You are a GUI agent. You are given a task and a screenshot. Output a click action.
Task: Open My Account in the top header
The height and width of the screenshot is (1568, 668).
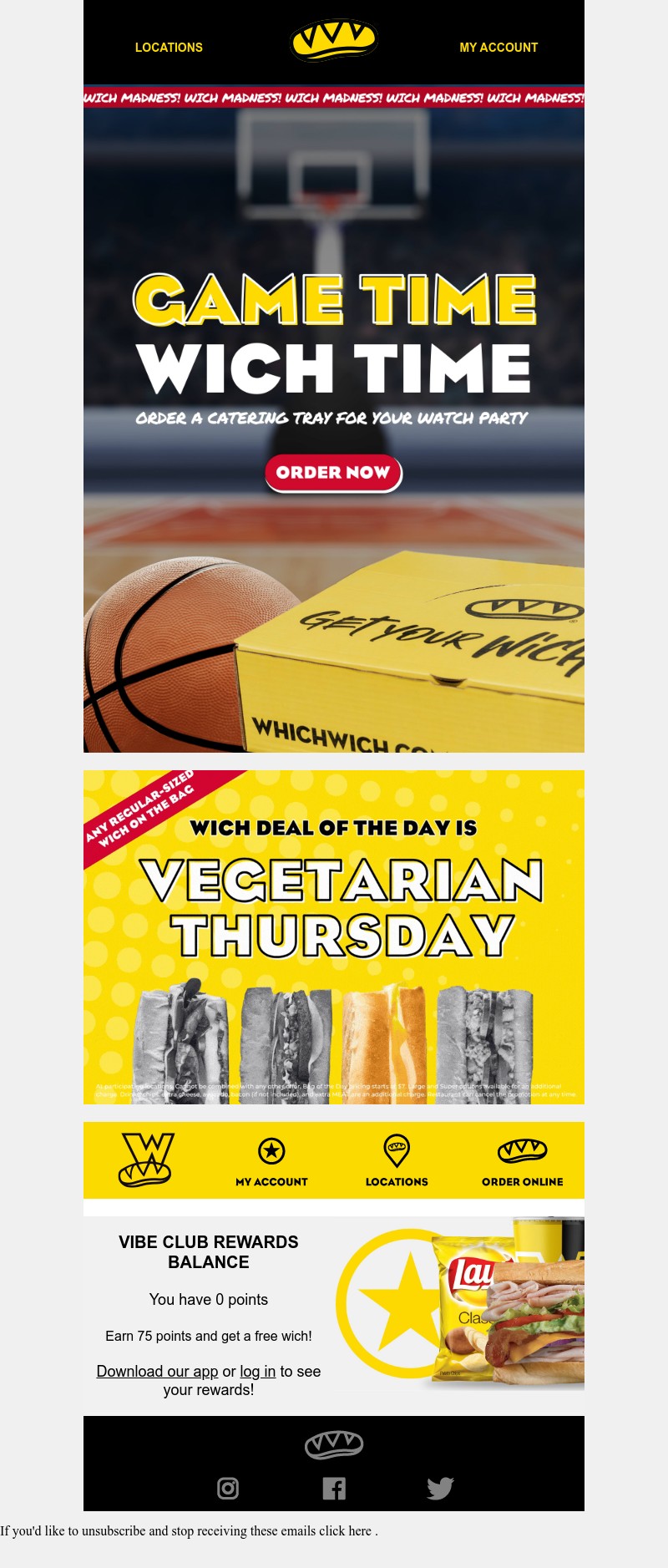pyautogui.click(x=498, y=48)
